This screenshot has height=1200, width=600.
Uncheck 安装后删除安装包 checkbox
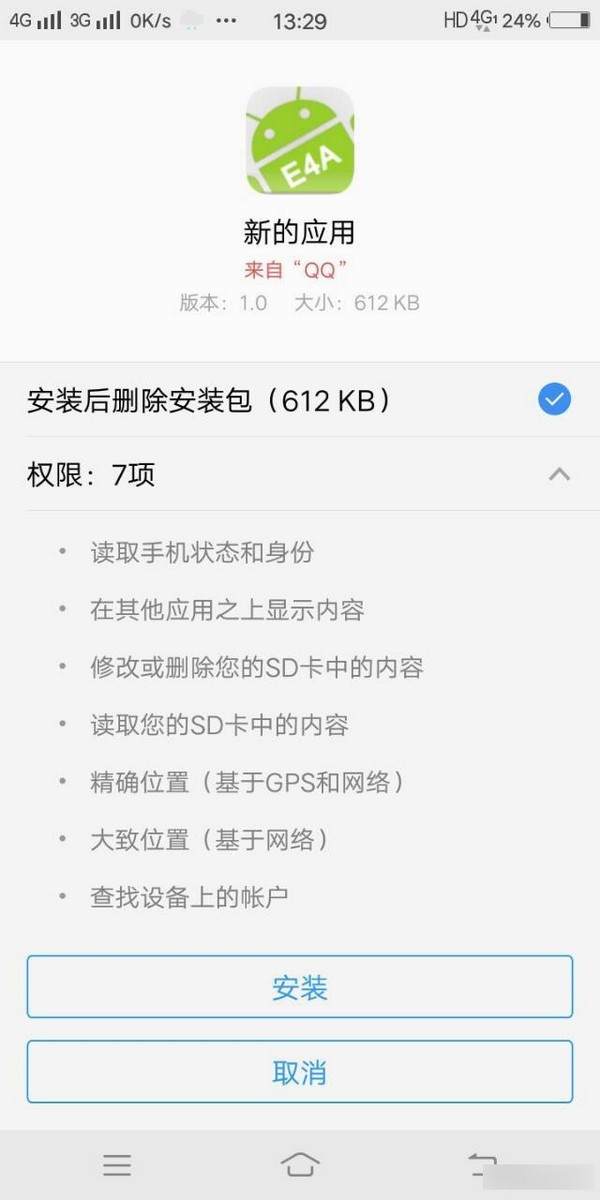[554, 400]
